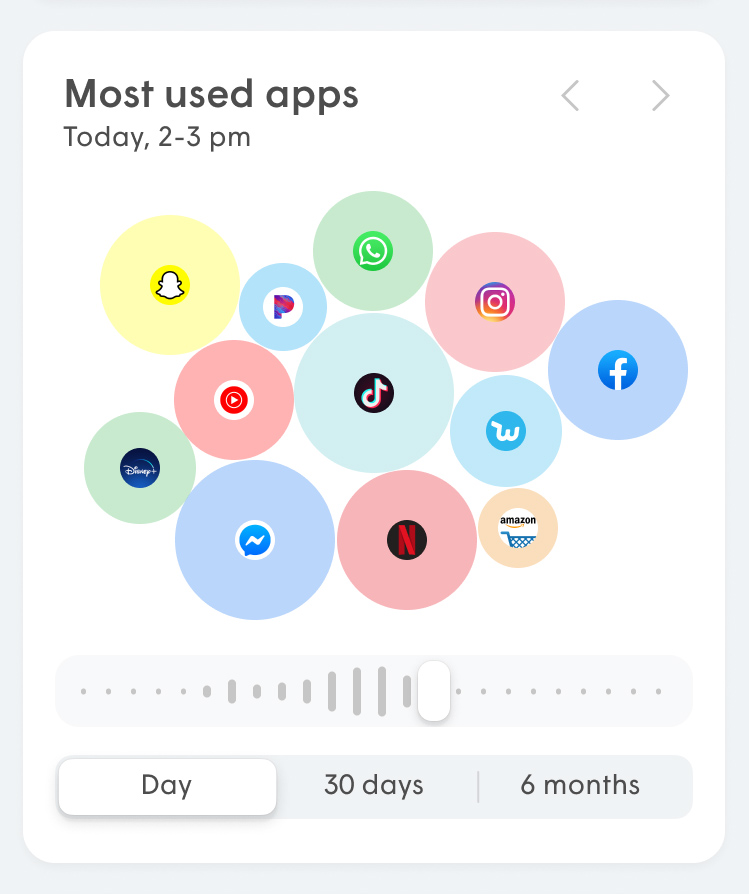Select the Facebook app bubble
This screenshot has height=894, width=749.
[617, 370]
